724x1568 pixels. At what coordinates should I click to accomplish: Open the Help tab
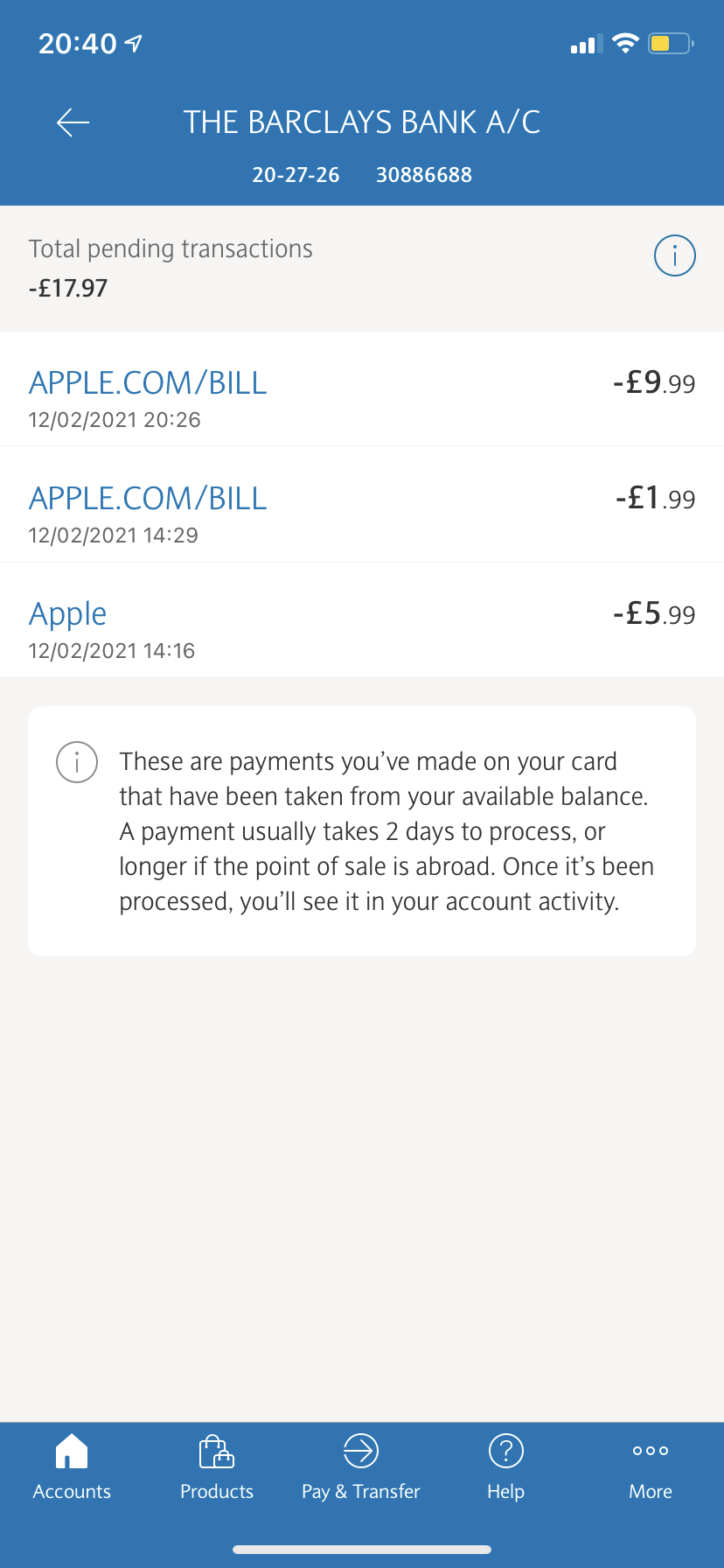(505, 1468)
